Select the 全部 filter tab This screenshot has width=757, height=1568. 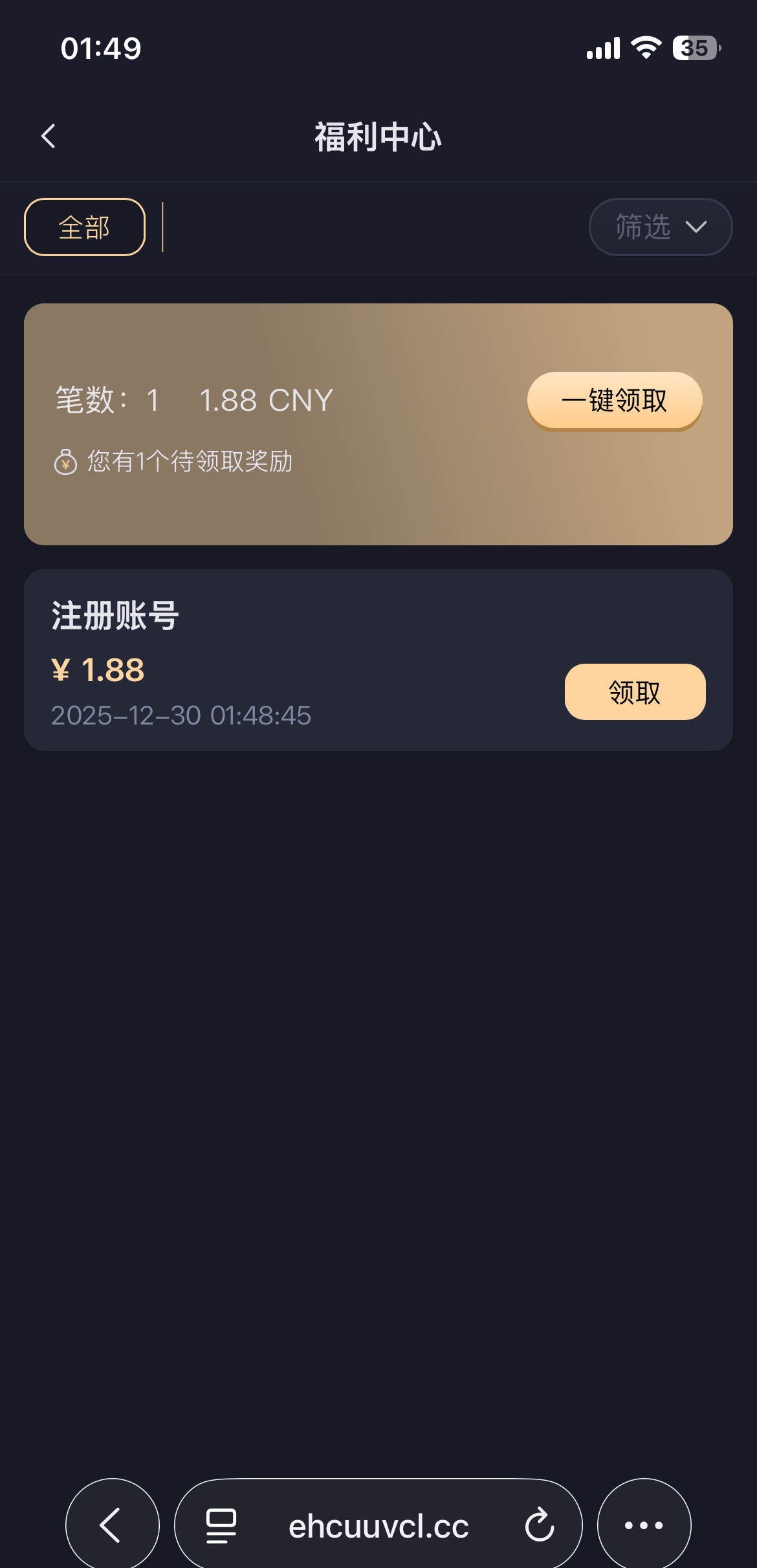tap(85, 227)
